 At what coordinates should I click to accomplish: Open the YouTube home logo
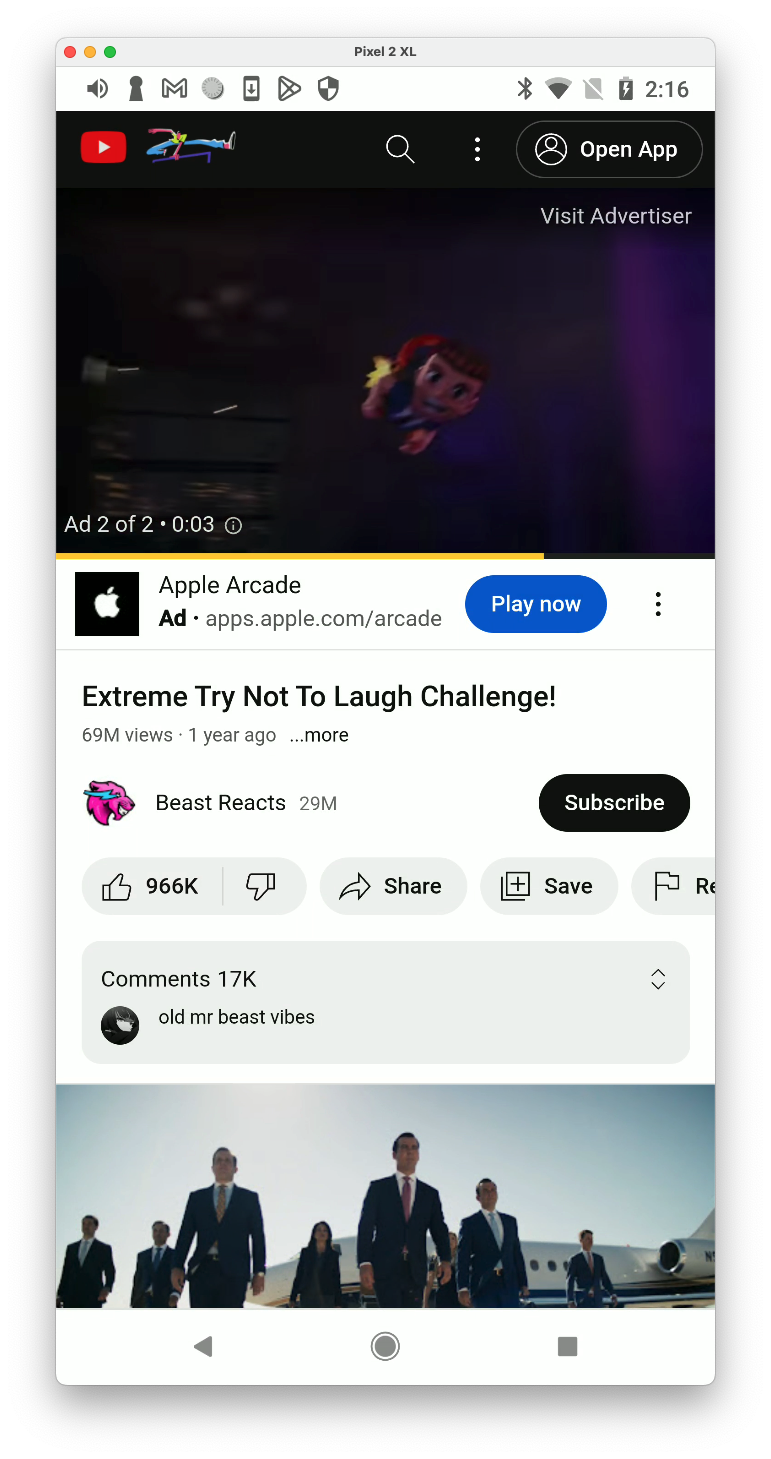(x=104, y=149)
